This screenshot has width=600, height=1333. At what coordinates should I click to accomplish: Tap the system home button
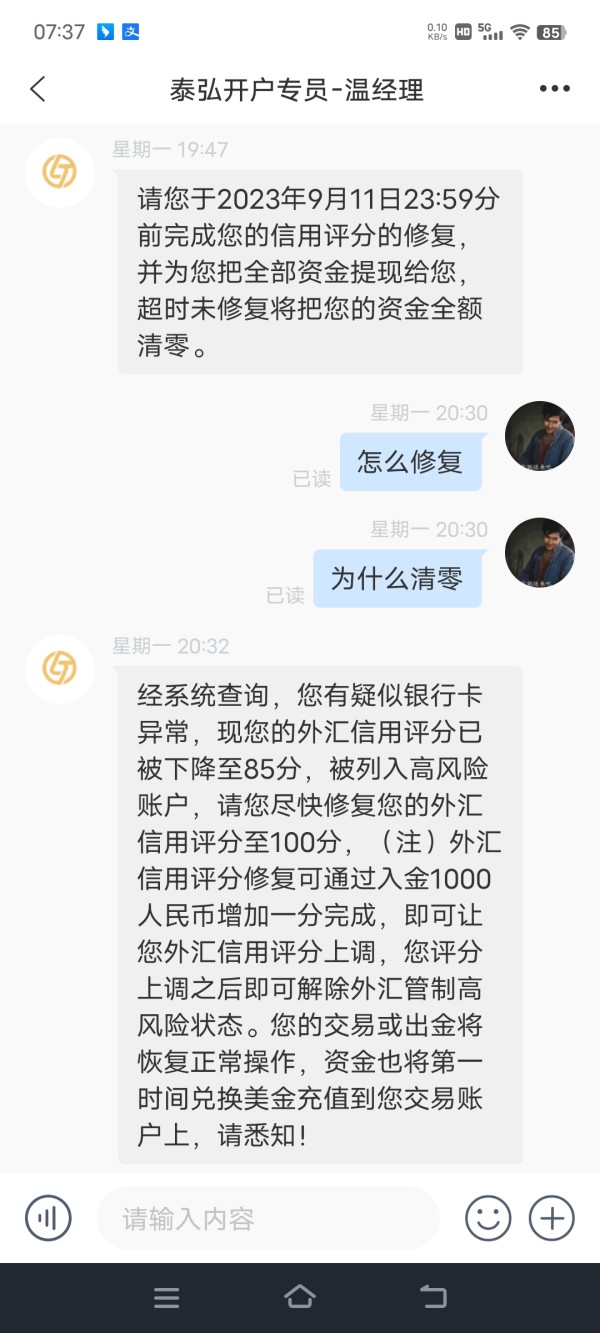[300, 1297]
